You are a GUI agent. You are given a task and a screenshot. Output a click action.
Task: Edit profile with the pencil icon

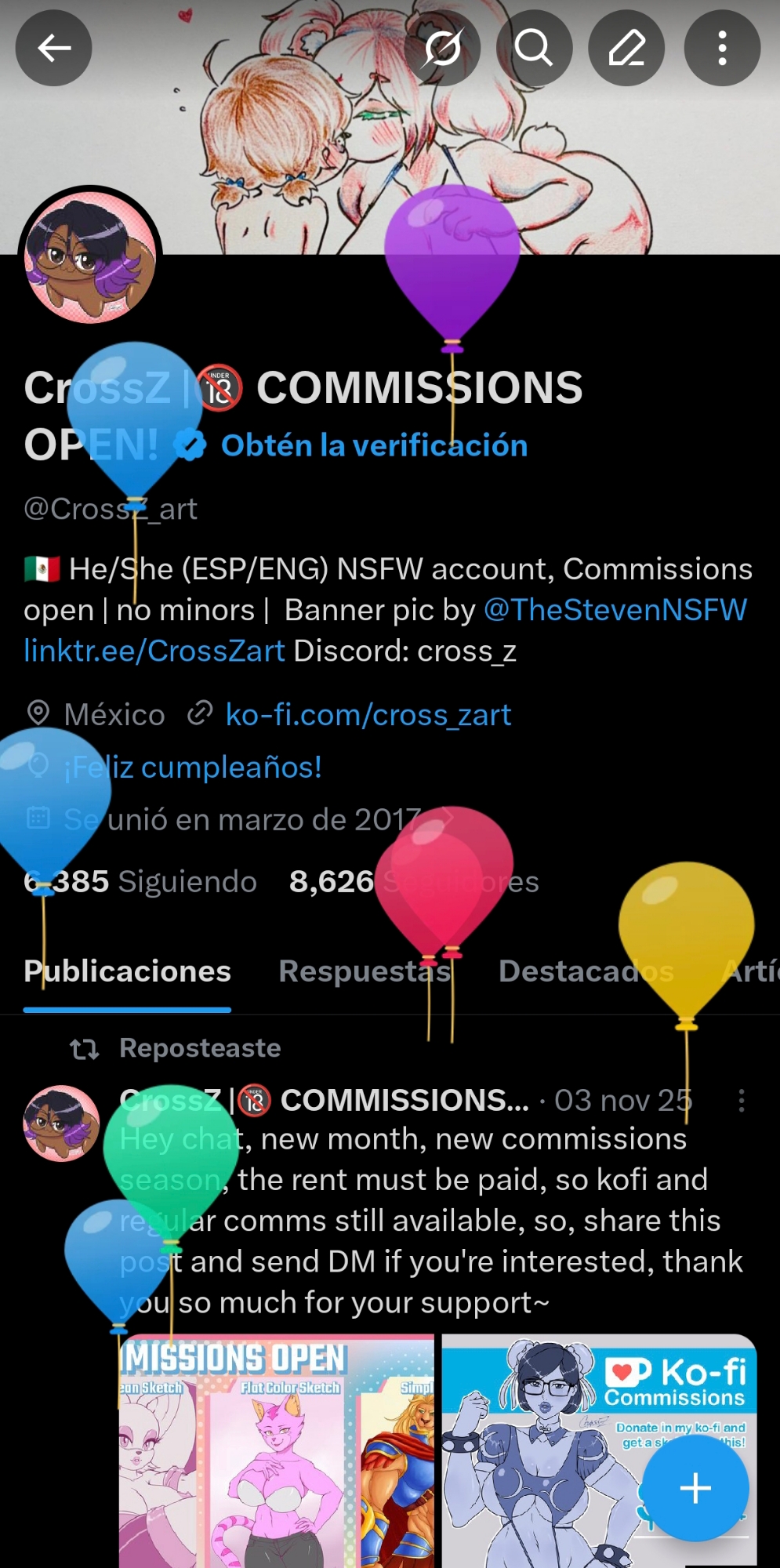[626, 49]
